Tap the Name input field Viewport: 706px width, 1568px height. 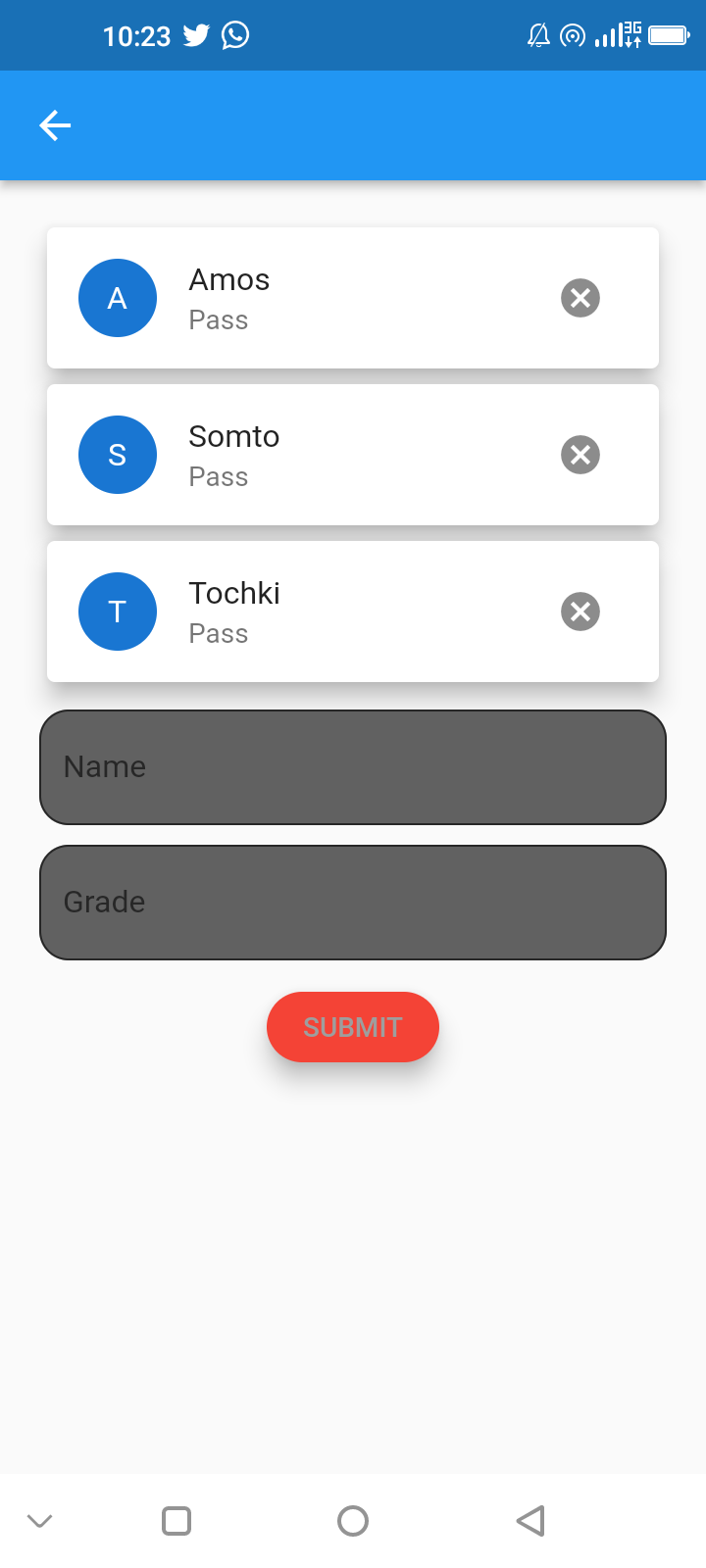(x=353, y=766)
